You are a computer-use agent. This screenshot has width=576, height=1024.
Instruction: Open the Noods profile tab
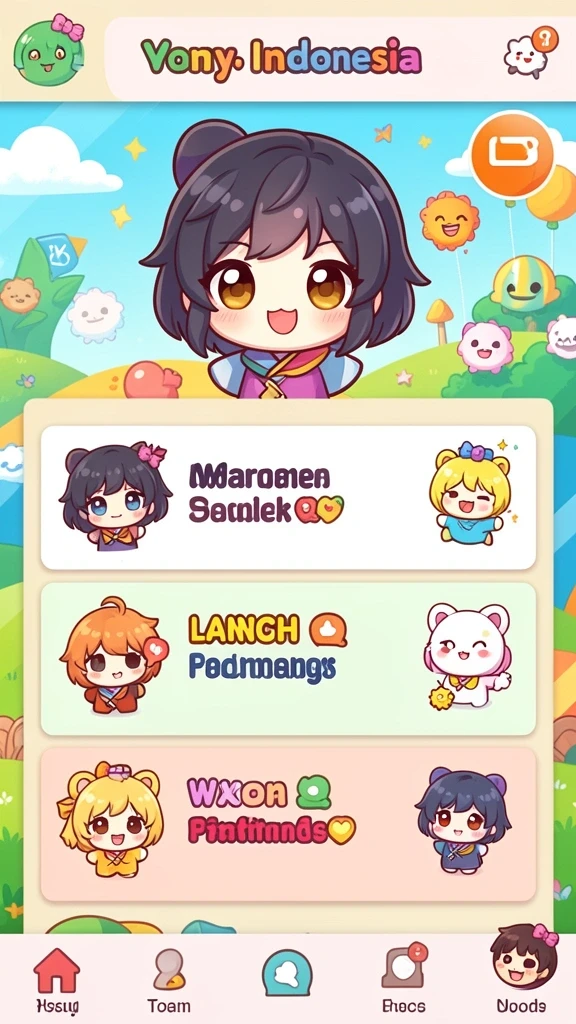coord(523,971)
